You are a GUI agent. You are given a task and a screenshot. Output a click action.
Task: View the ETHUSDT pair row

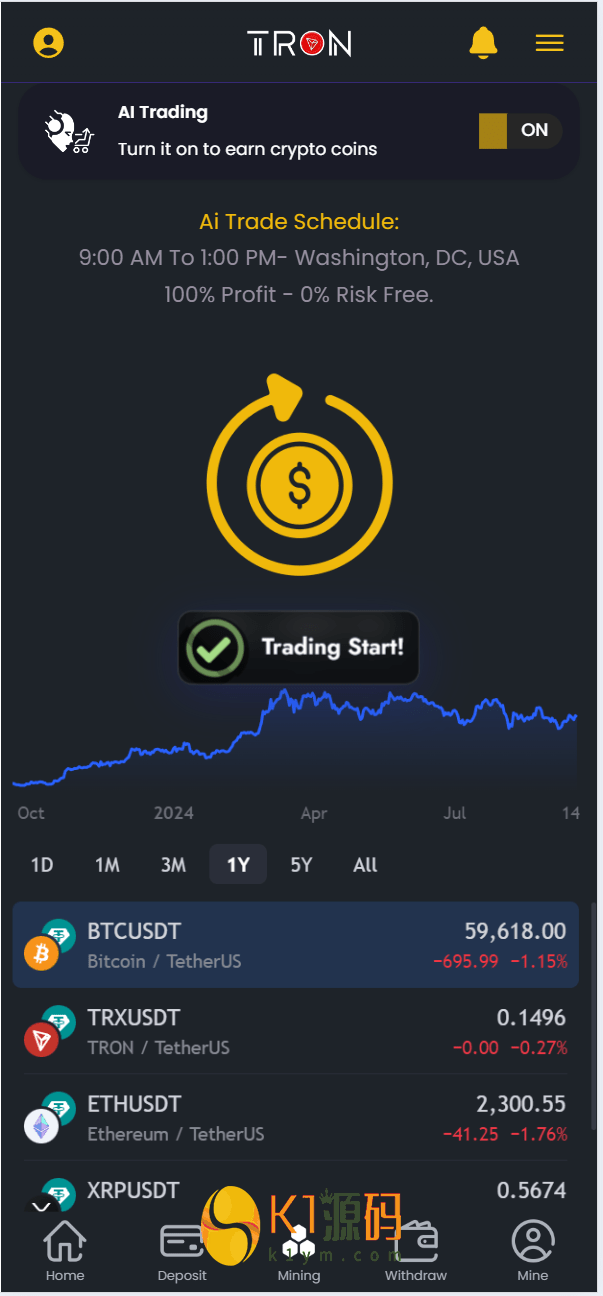click(x=296, y=1118)
